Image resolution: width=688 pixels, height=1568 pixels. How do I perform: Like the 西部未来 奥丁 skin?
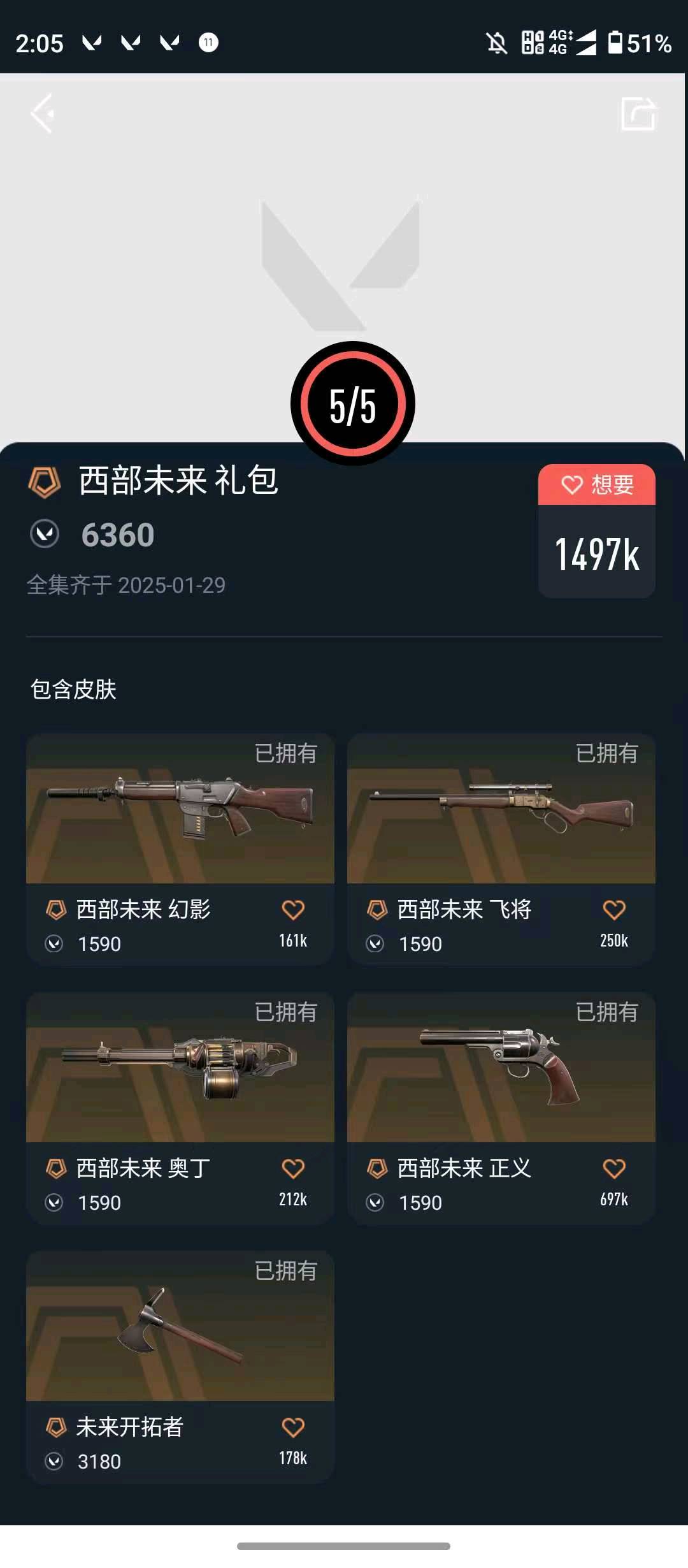(x=293, y=1169)
